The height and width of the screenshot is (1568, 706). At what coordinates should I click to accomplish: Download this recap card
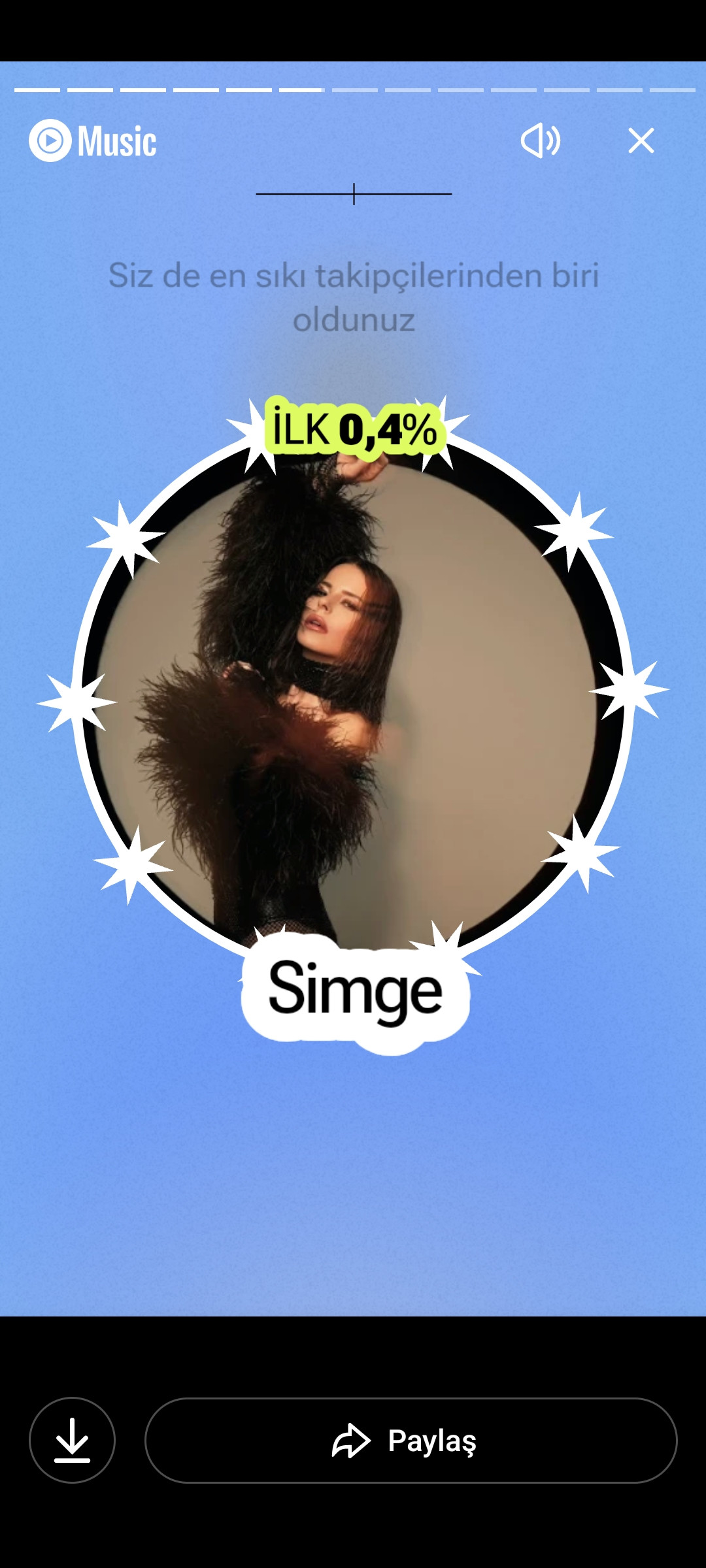pos(72,1440)
